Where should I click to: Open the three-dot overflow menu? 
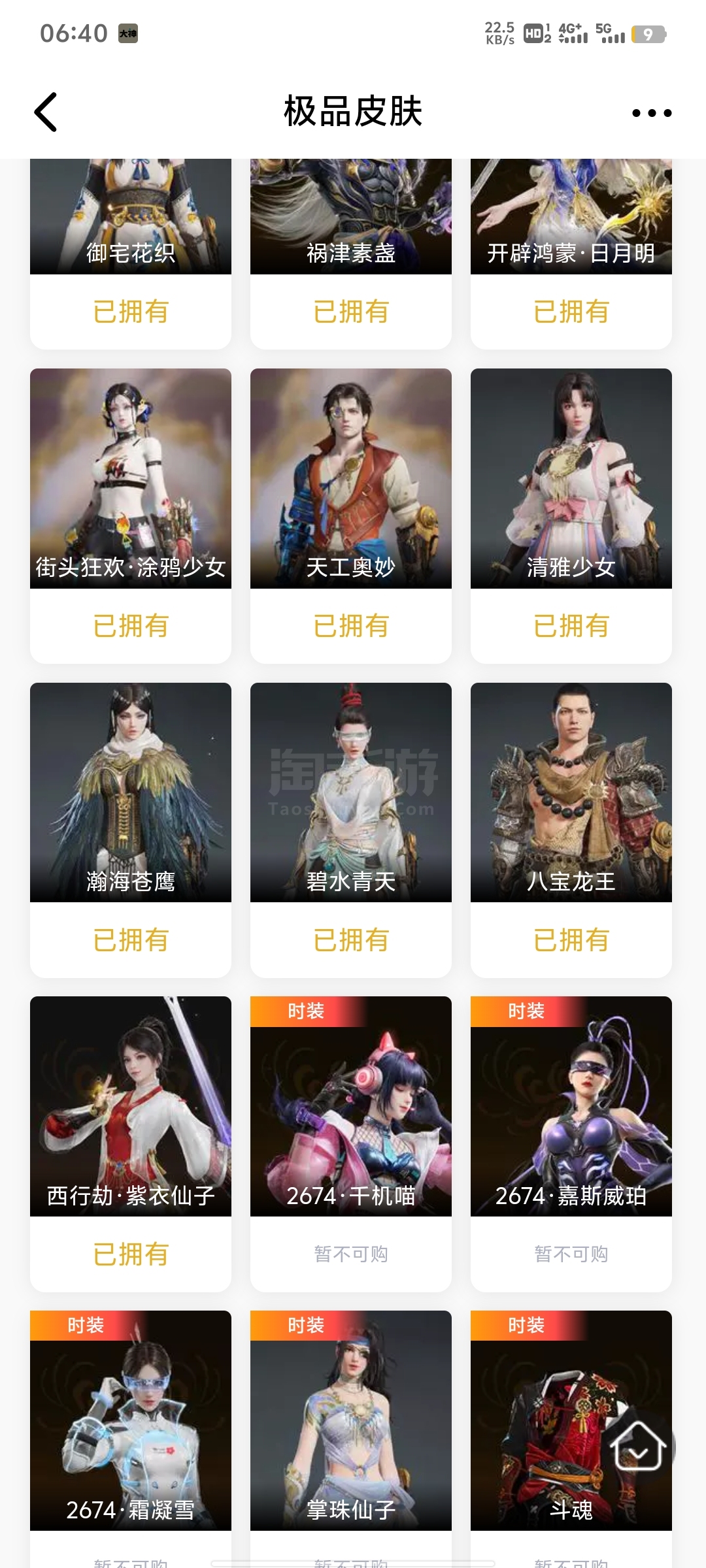[651, 113]
